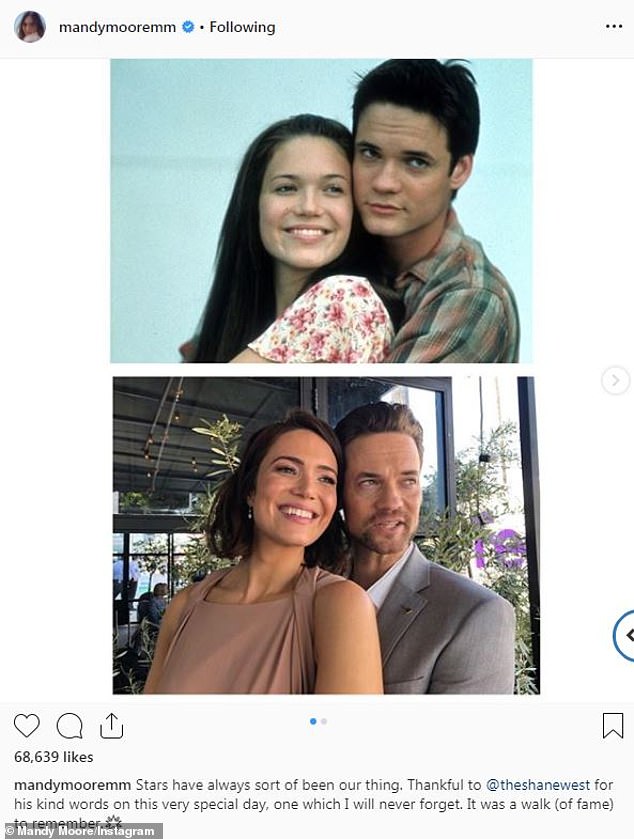Open the mandymooremm username in the header
This screenshot has height=839, width=634.
[109, 27]
